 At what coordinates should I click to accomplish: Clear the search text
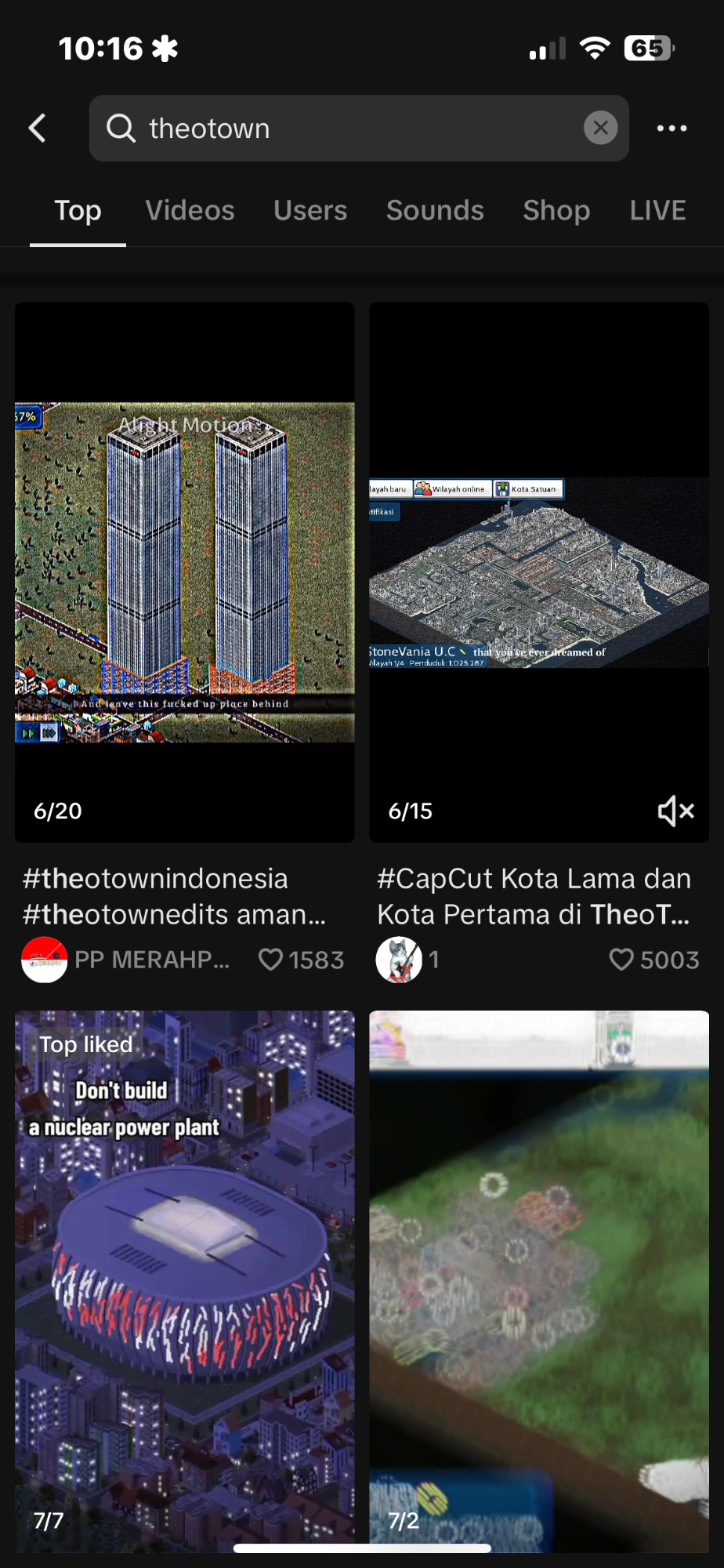click(601, 128)
